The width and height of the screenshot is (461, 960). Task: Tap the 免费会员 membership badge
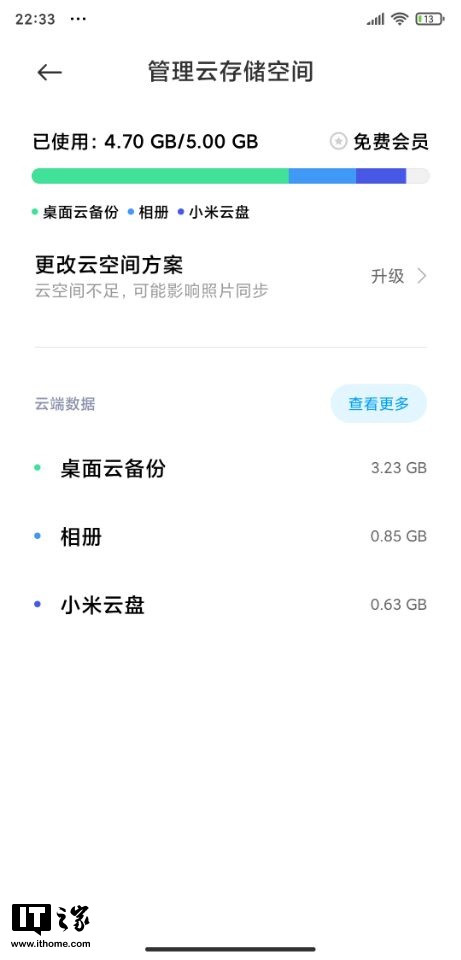point(379,142)
